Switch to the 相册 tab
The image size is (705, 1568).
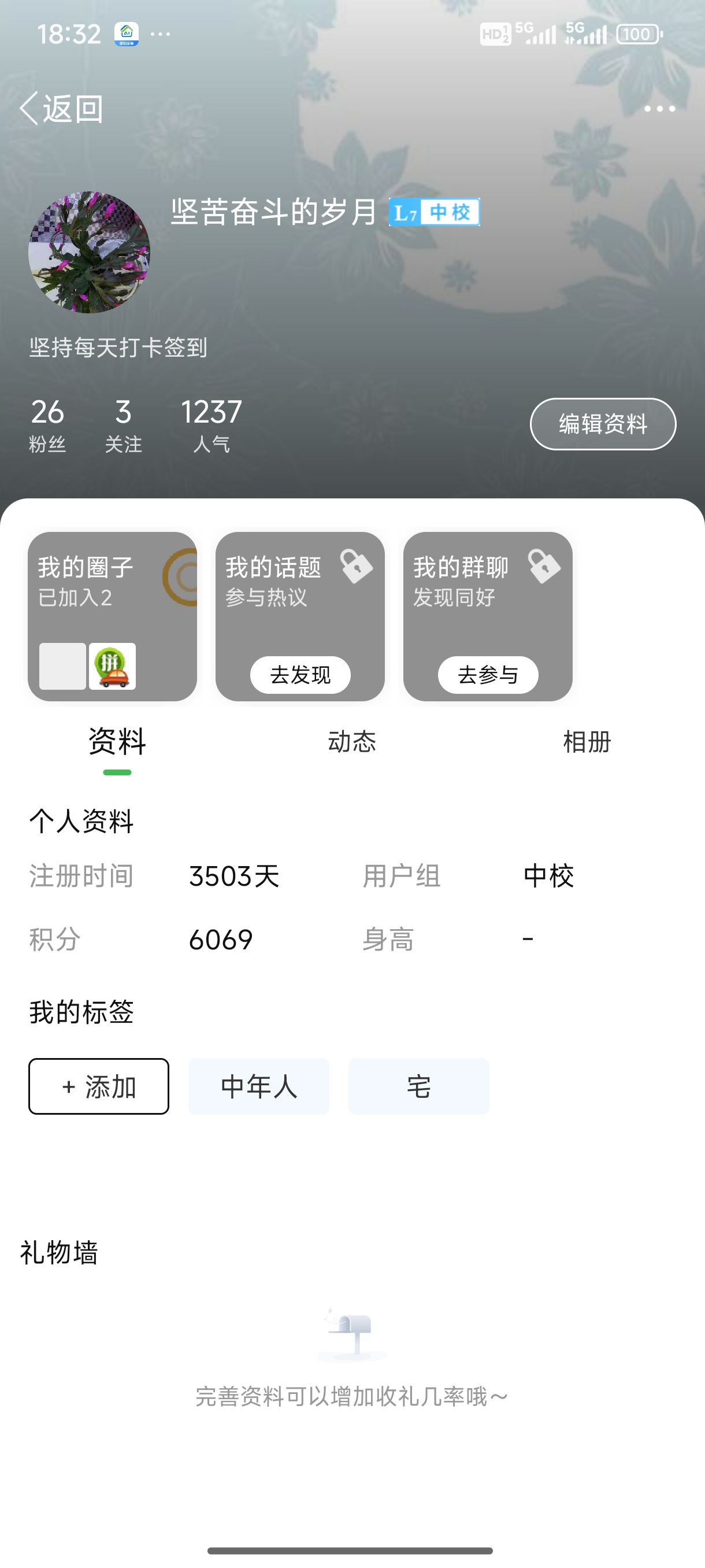[587, 741]
